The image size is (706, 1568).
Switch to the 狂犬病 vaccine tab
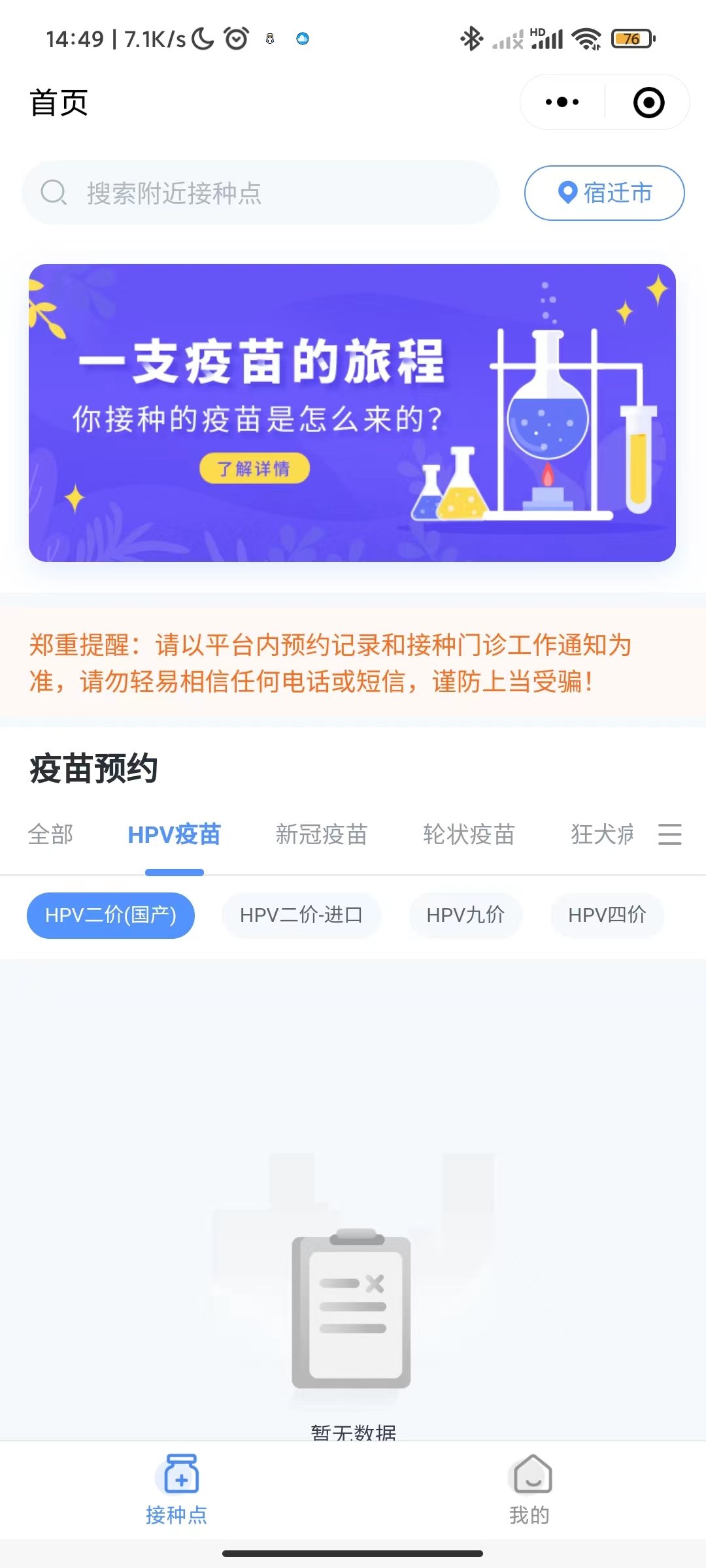click(x=602, y=834)
